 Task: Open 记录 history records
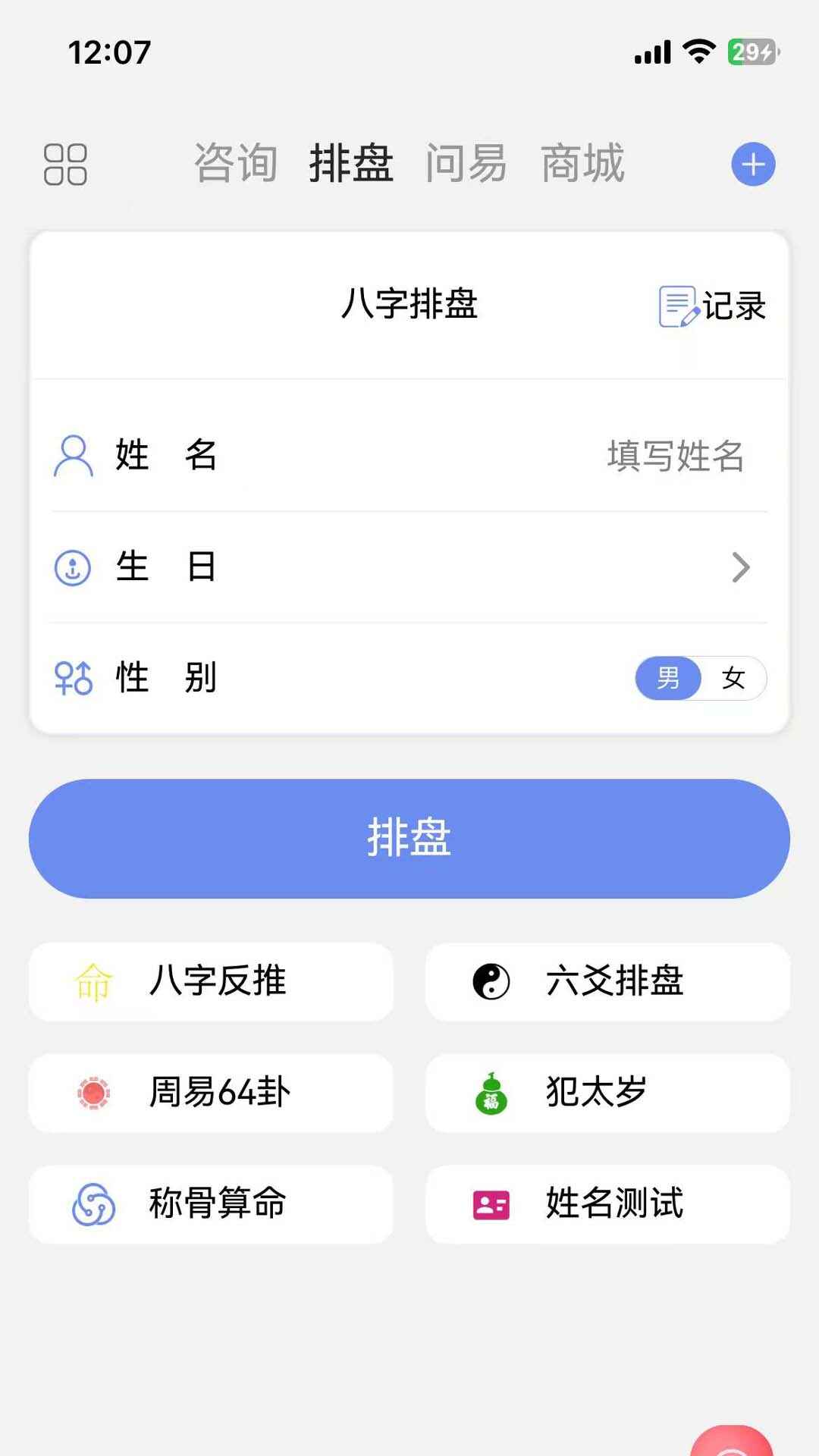click(713, 306)
